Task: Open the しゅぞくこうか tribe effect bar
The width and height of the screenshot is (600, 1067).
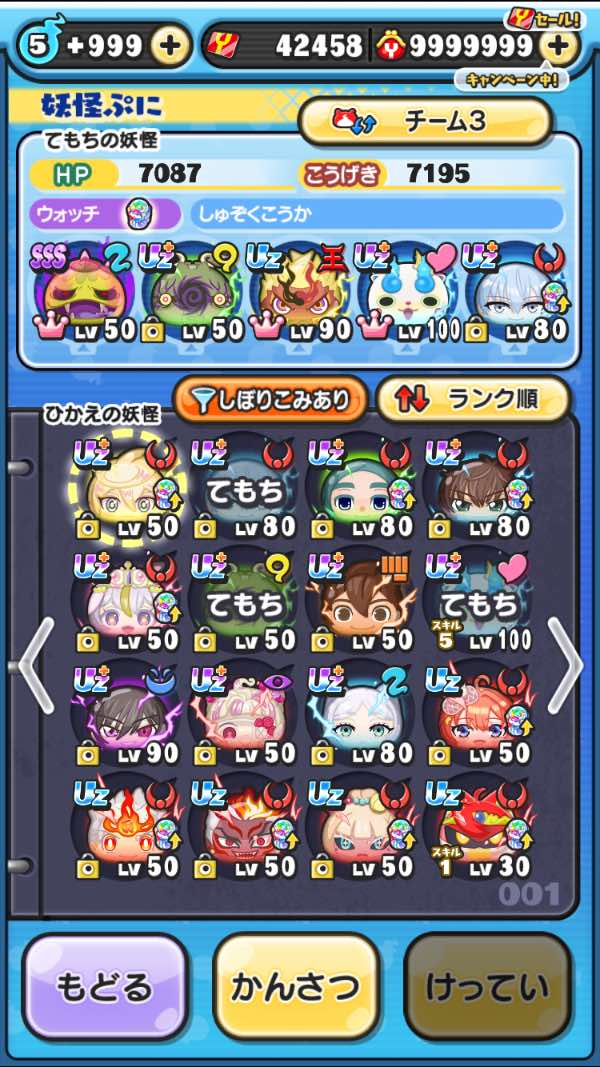Action: coord(377,215)
